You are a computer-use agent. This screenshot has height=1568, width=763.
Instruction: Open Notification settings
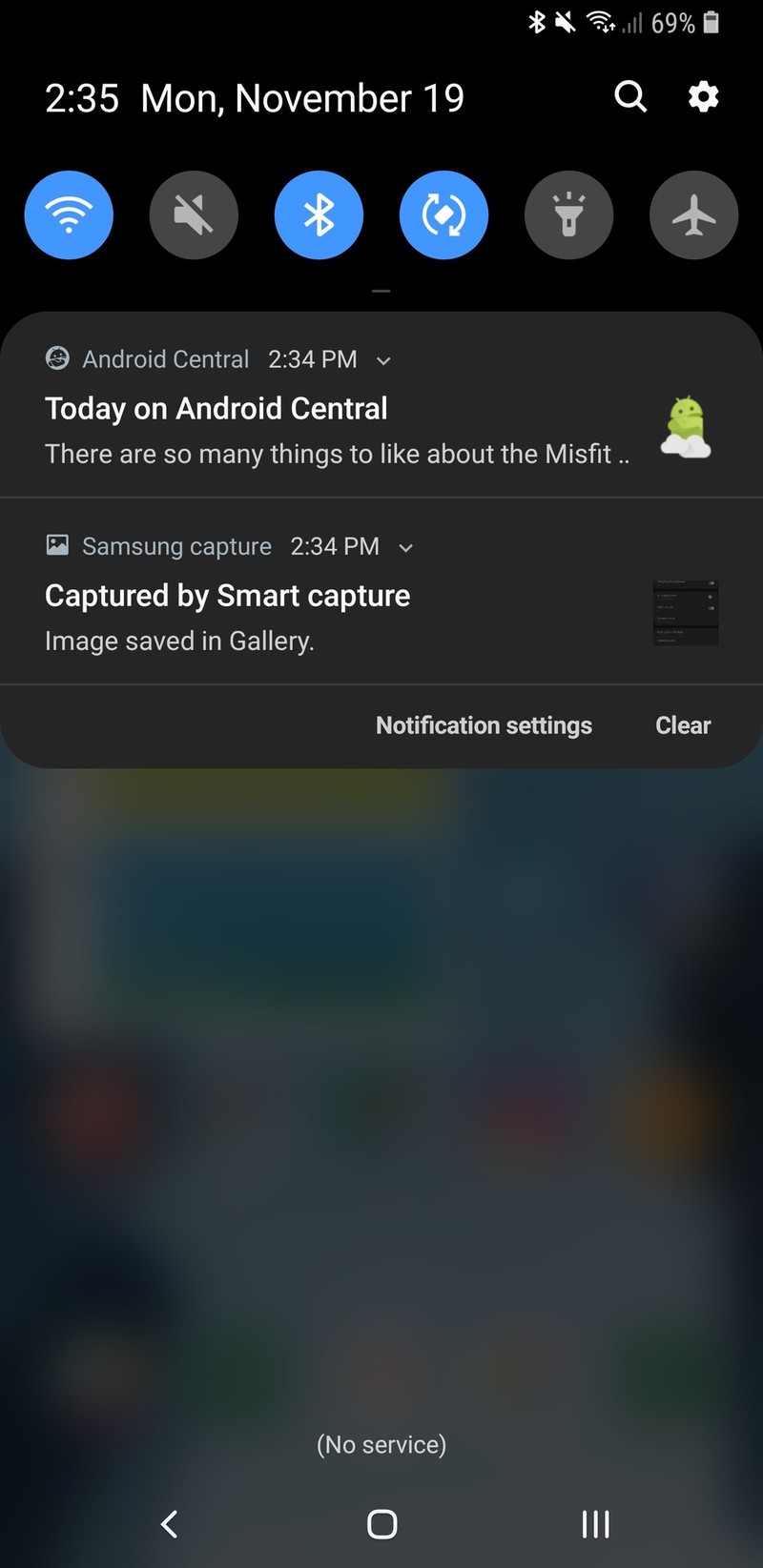(484, 725)
